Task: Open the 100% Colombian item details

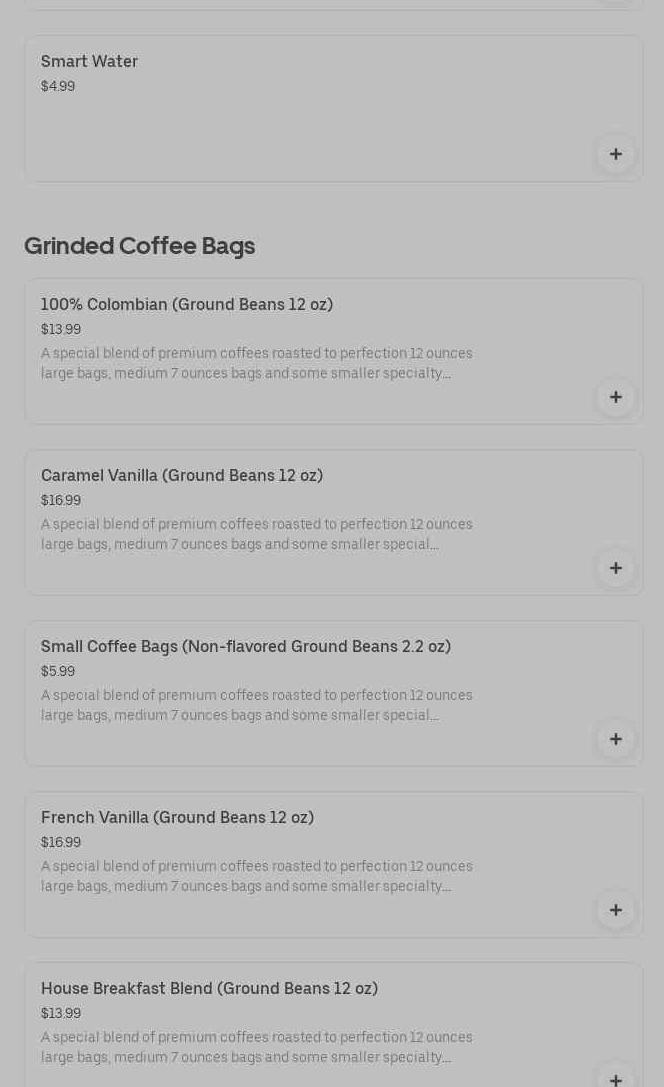Action: [333, 351]
